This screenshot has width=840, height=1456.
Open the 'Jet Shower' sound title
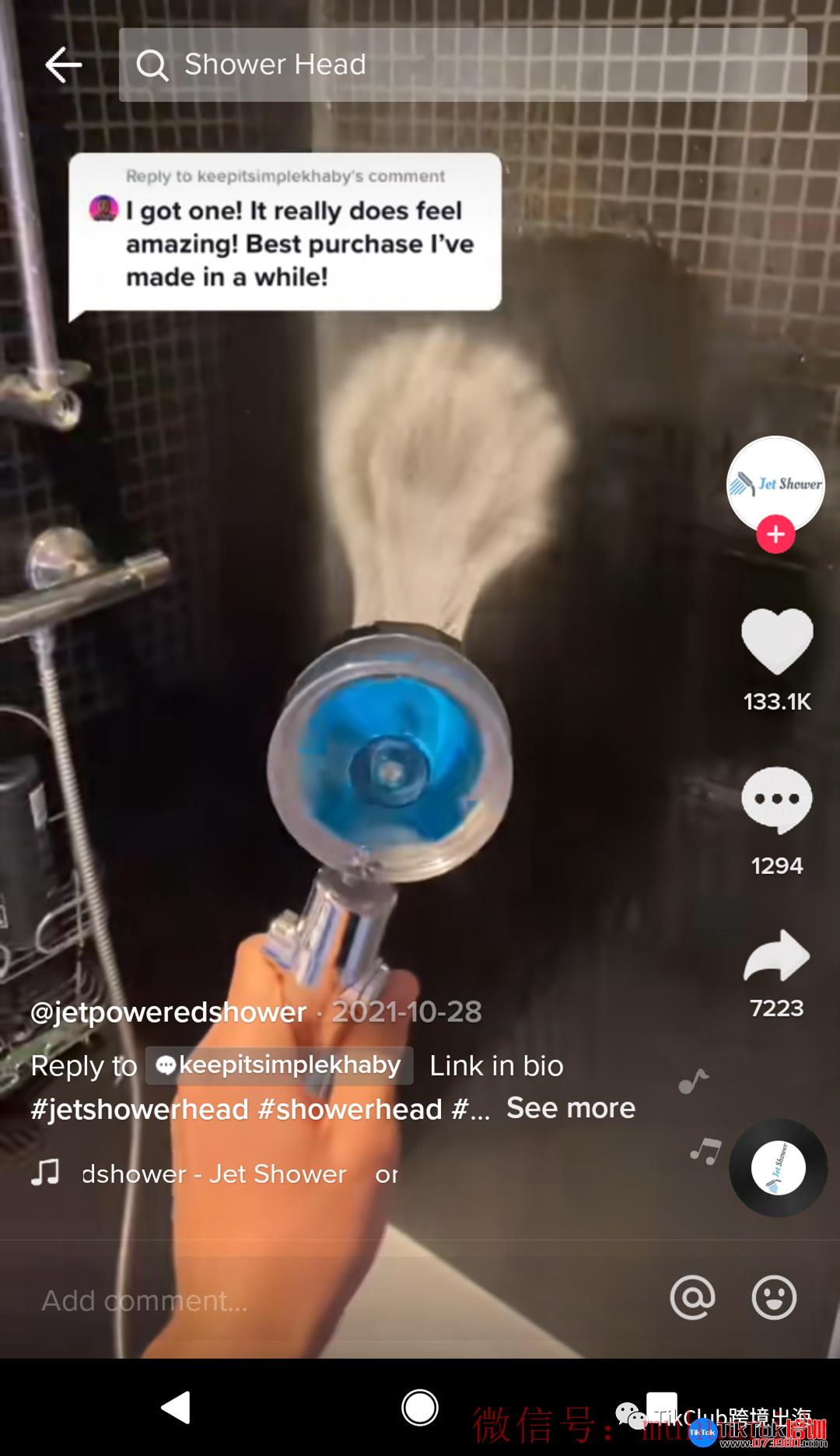(214, 1174)
